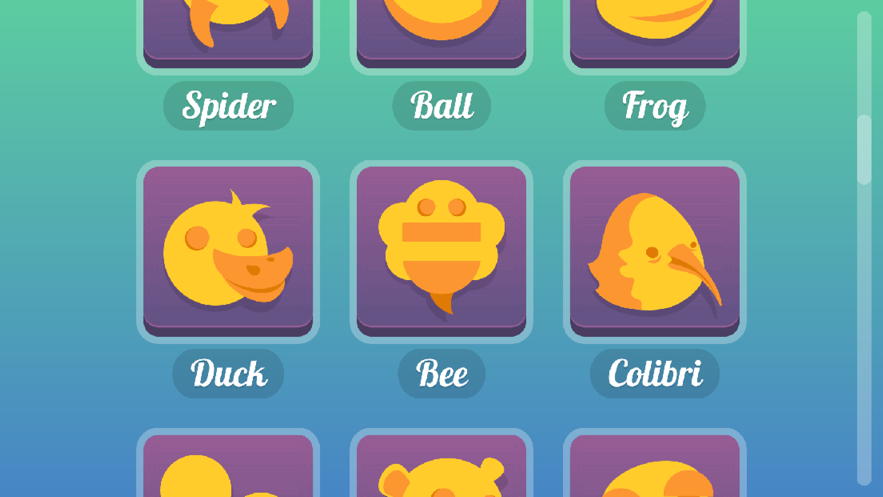This screenshot has height=497, width=883.
Task: Choose the Colibri tile
Action: (x=655, y=250)
